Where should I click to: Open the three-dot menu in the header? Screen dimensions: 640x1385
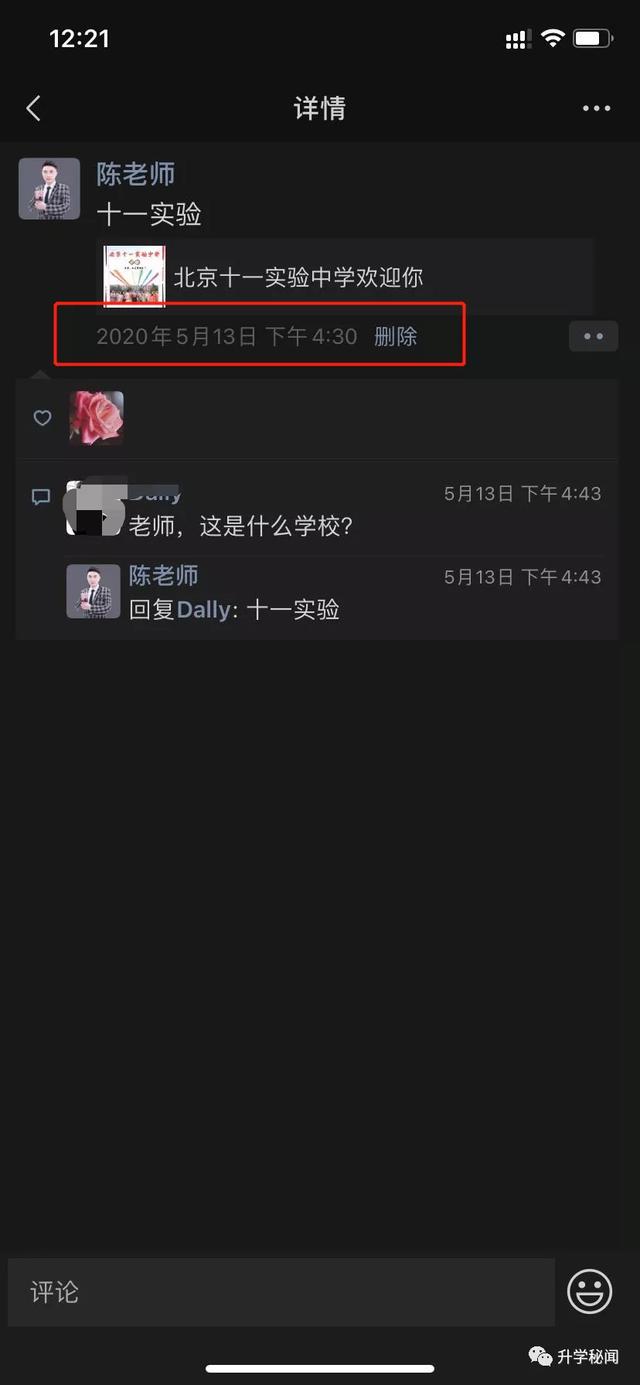pos(596,108)
